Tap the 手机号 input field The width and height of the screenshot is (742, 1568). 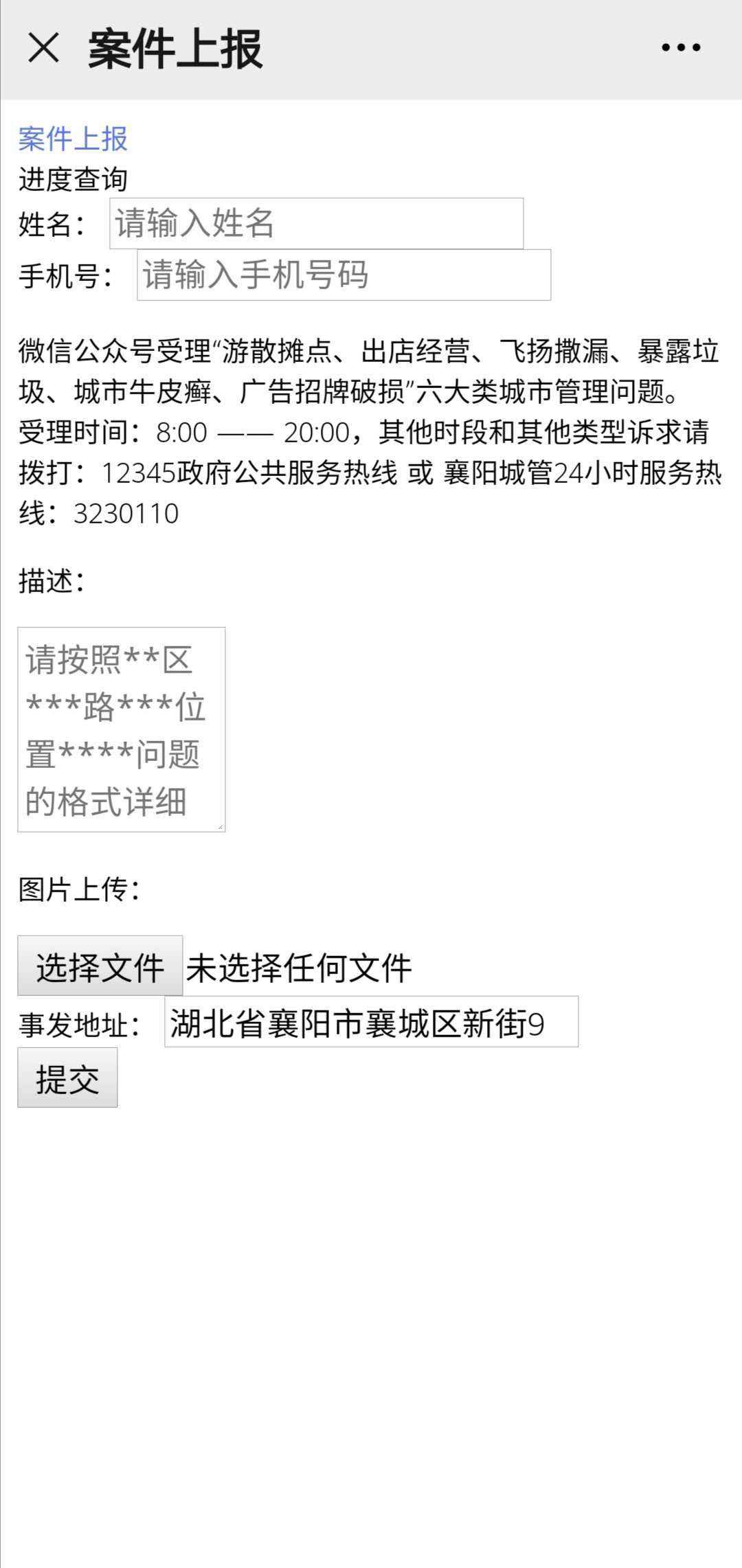tap(344, 275)
